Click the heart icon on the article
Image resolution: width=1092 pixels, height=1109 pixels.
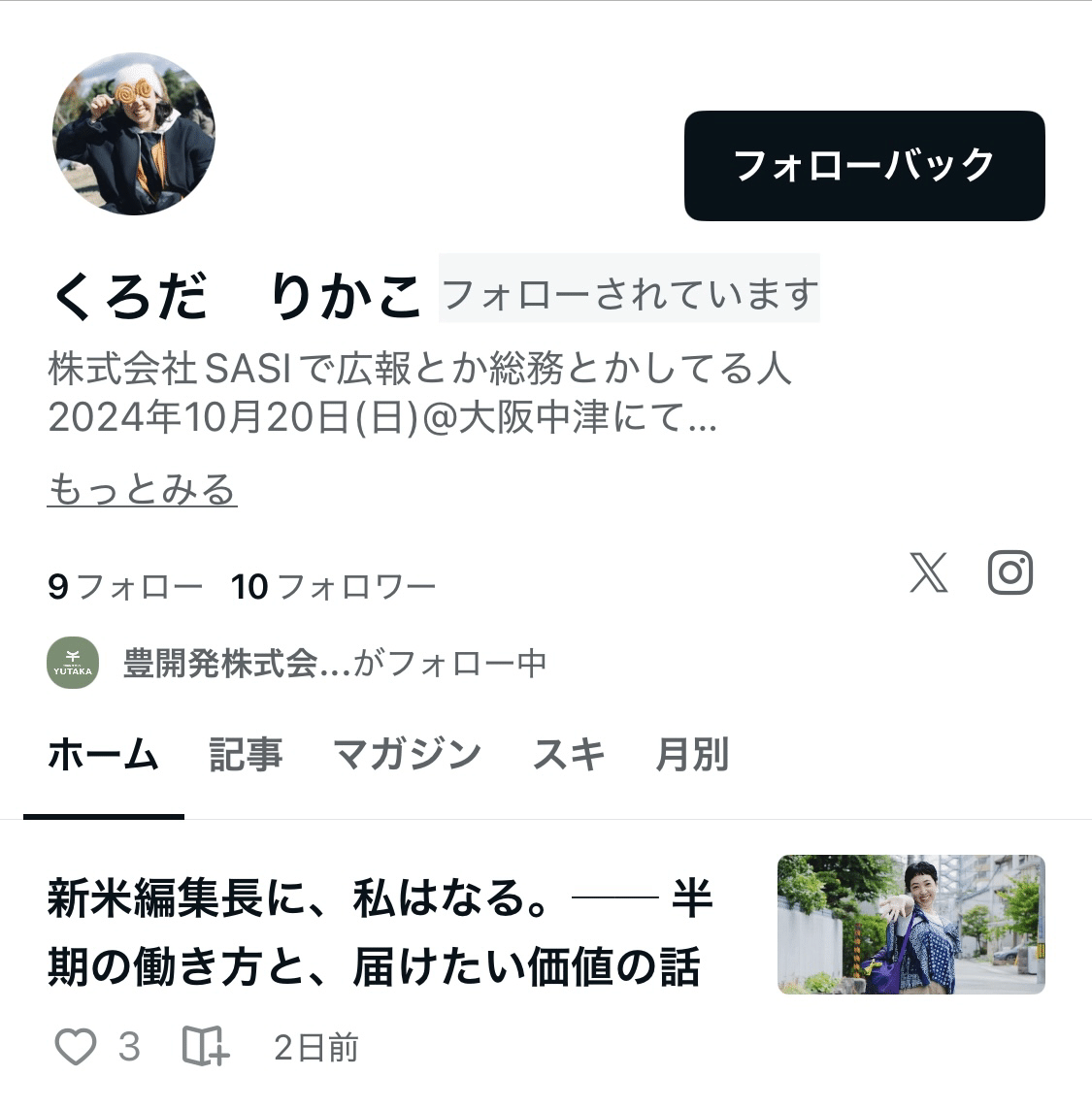click(x=76, y=1047)
